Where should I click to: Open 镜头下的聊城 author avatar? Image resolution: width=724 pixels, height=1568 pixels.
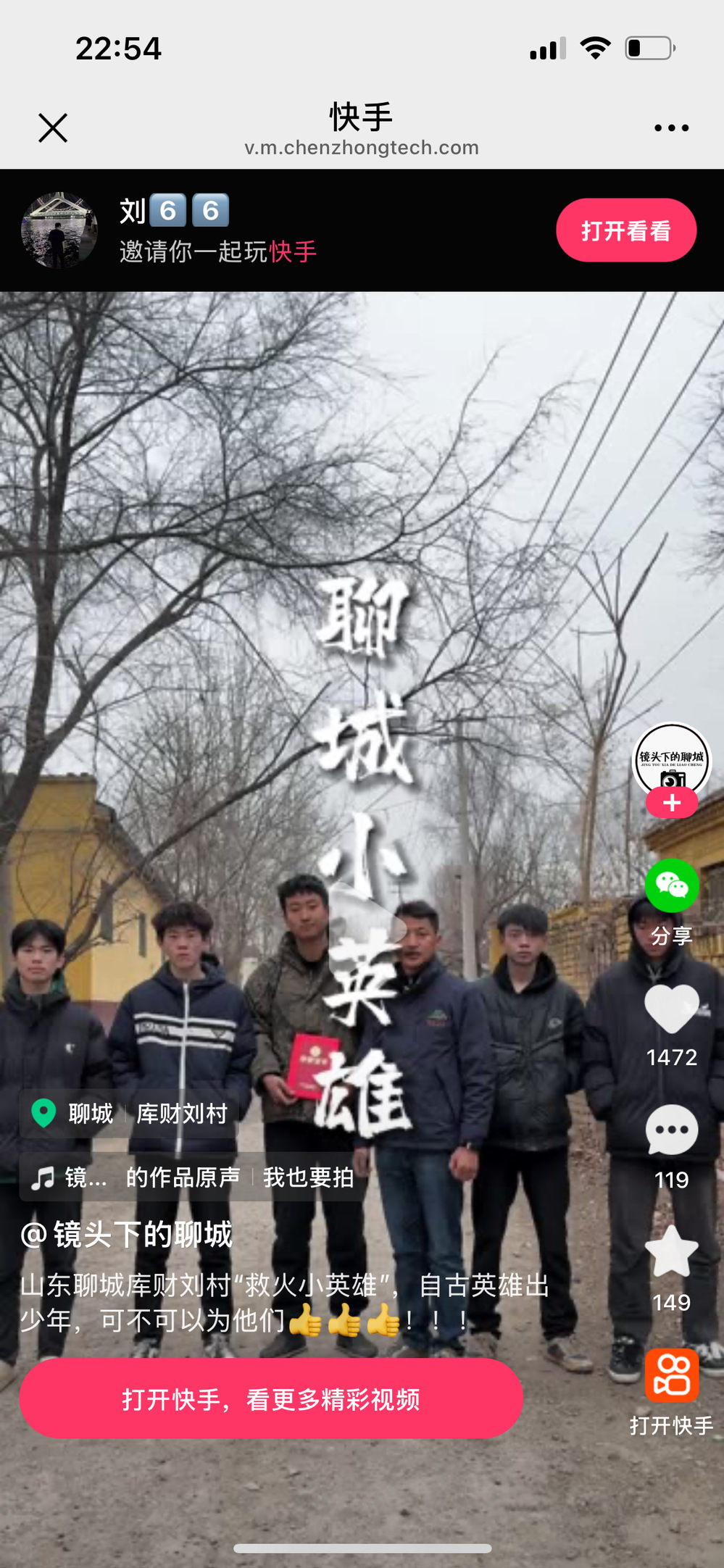[x=672, y=758]
